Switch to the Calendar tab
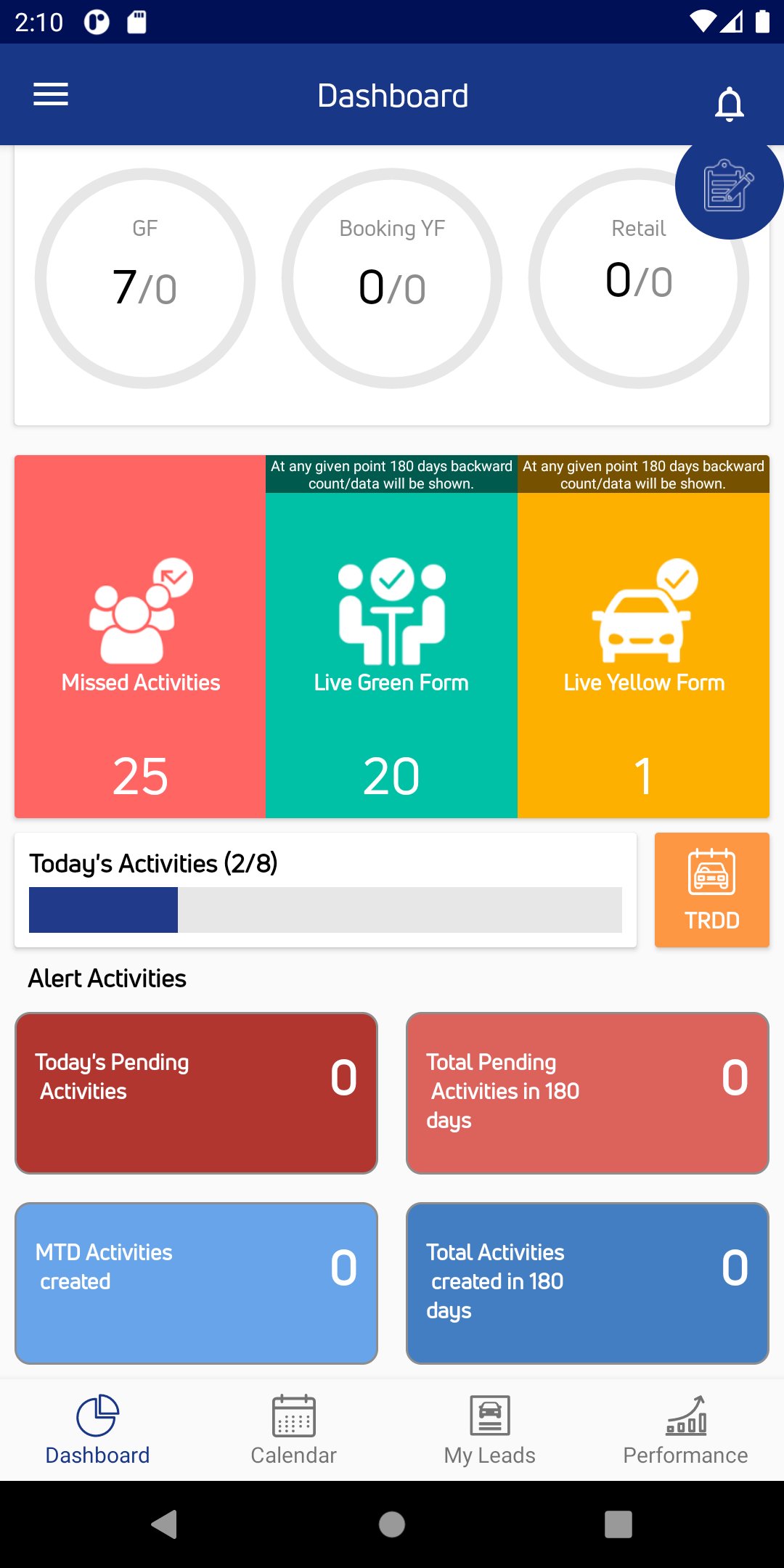The width and height of the screenshot is (784, 1568). (294, 1430)
